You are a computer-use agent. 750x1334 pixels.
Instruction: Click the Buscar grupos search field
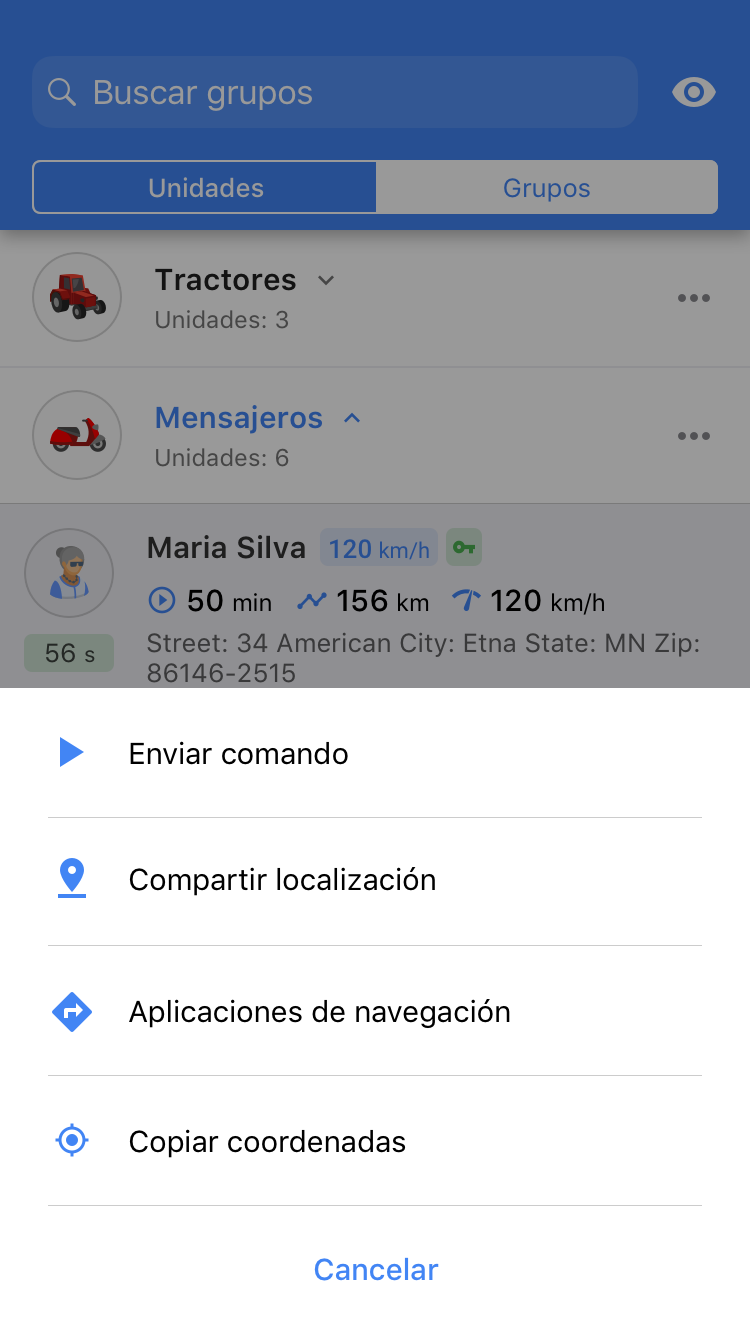(335, 92)
